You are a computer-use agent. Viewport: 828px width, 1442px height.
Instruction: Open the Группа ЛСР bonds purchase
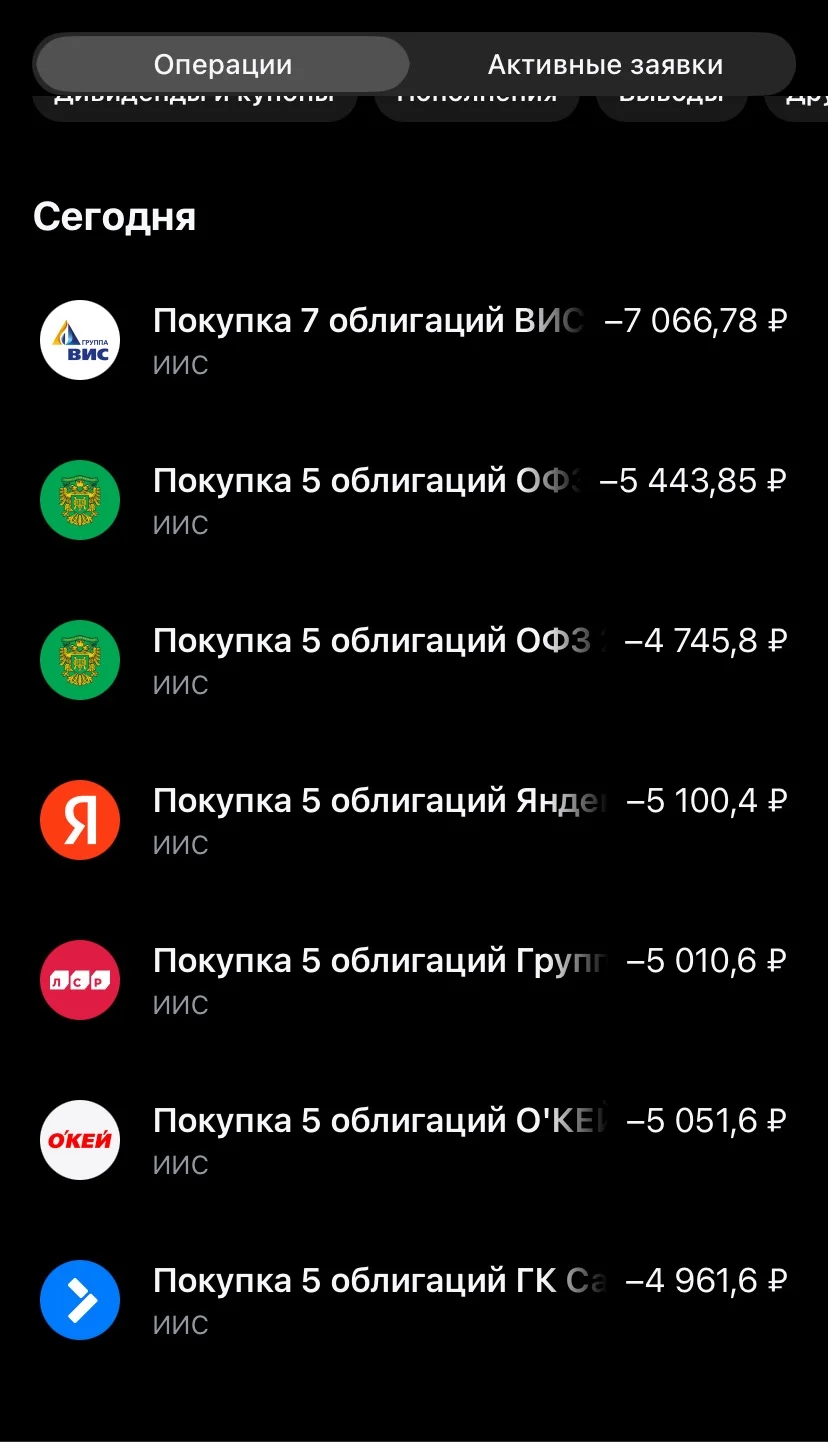tap(414, 980)
